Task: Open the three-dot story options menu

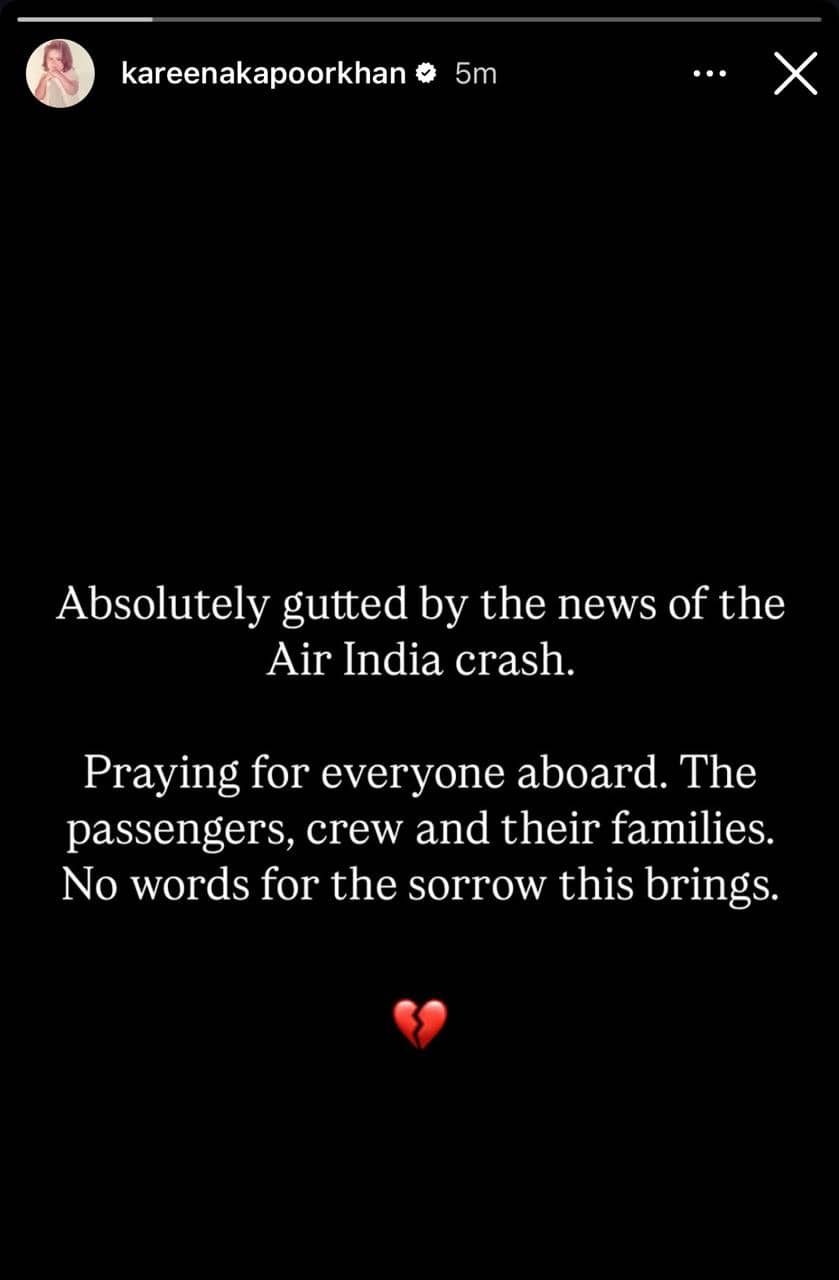Action: (709, 74)
